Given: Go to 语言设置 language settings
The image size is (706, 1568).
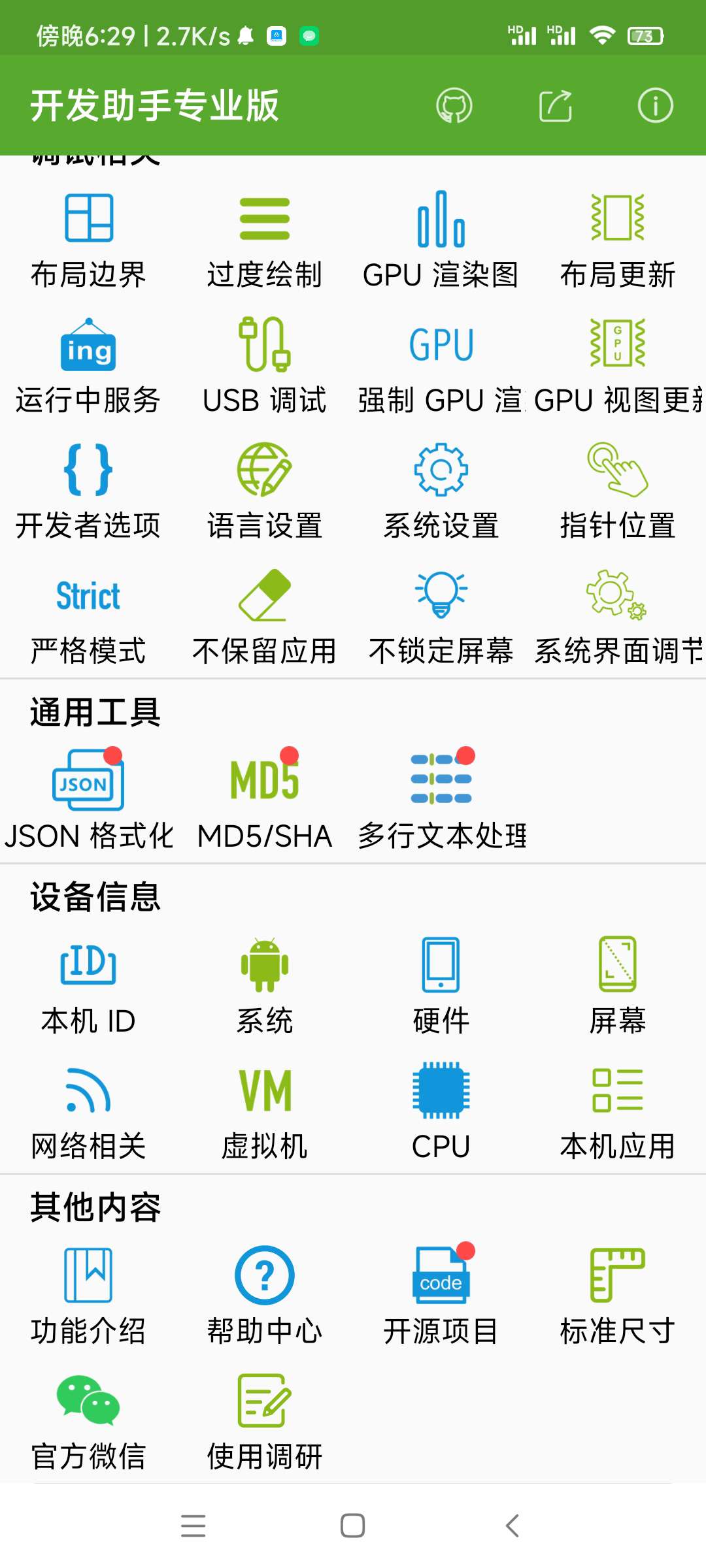Looking at the screenshot, I should [265, 491].
